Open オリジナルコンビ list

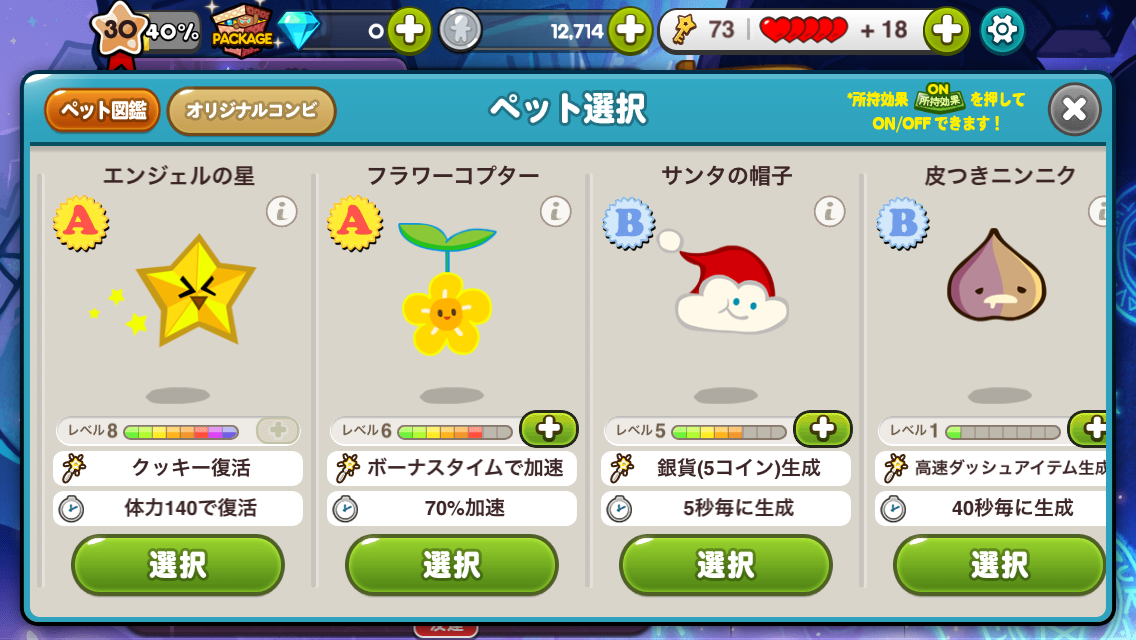tap(251, 110)
